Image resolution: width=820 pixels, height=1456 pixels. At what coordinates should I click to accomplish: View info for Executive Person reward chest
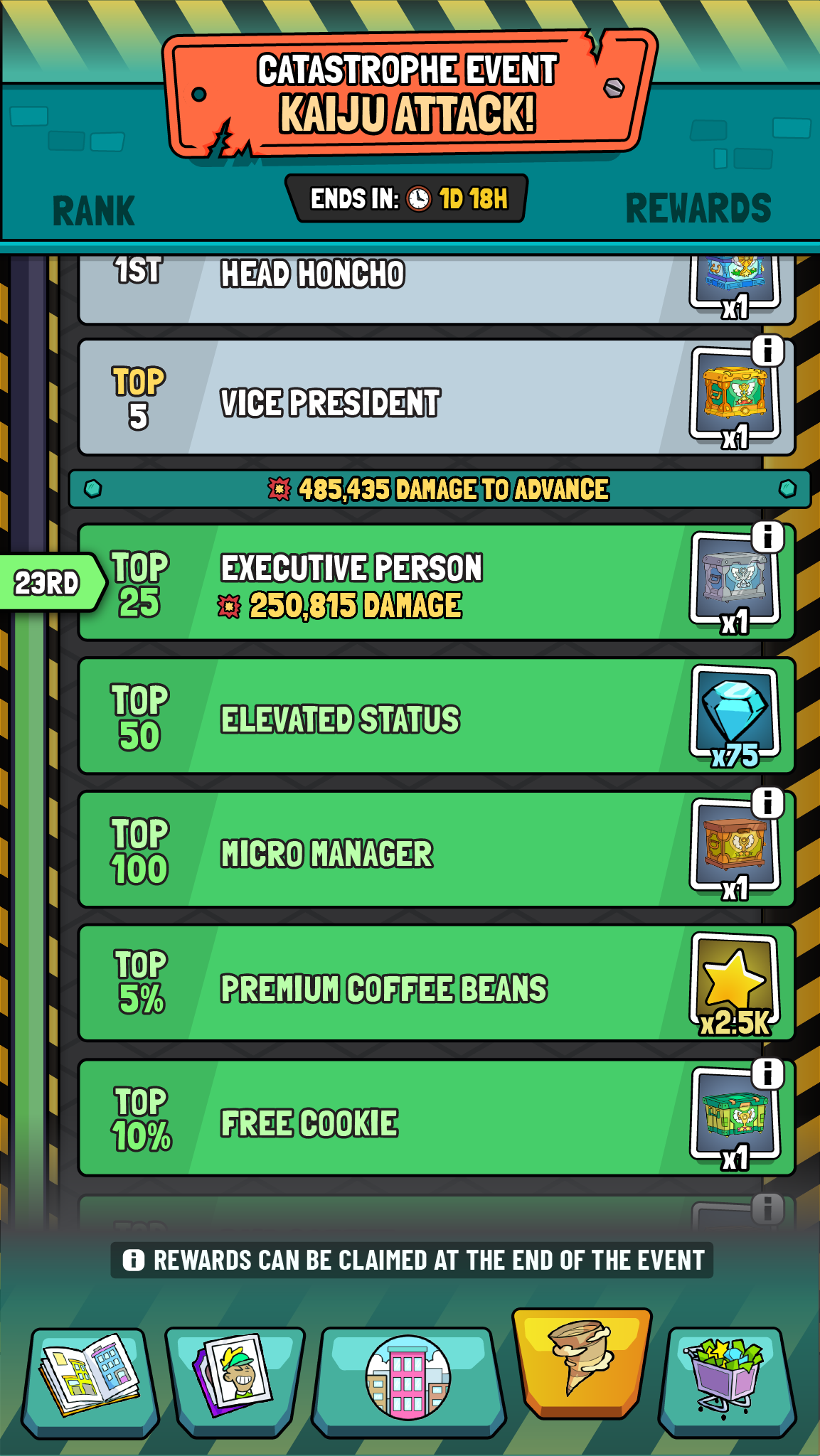pyautogui.click(x=768, y=537)
